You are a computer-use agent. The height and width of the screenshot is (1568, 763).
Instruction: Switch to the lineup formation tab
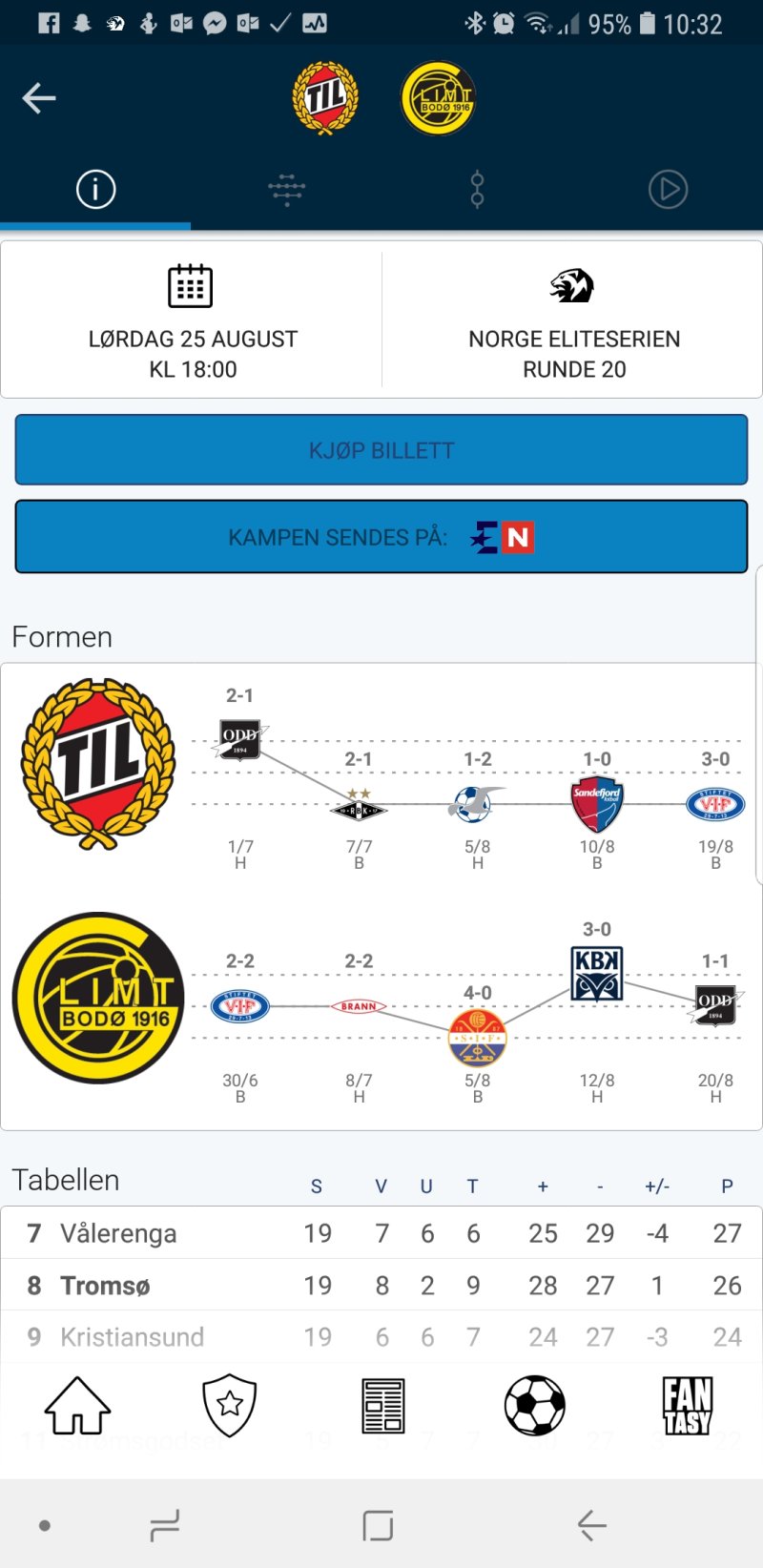point(286,190)
